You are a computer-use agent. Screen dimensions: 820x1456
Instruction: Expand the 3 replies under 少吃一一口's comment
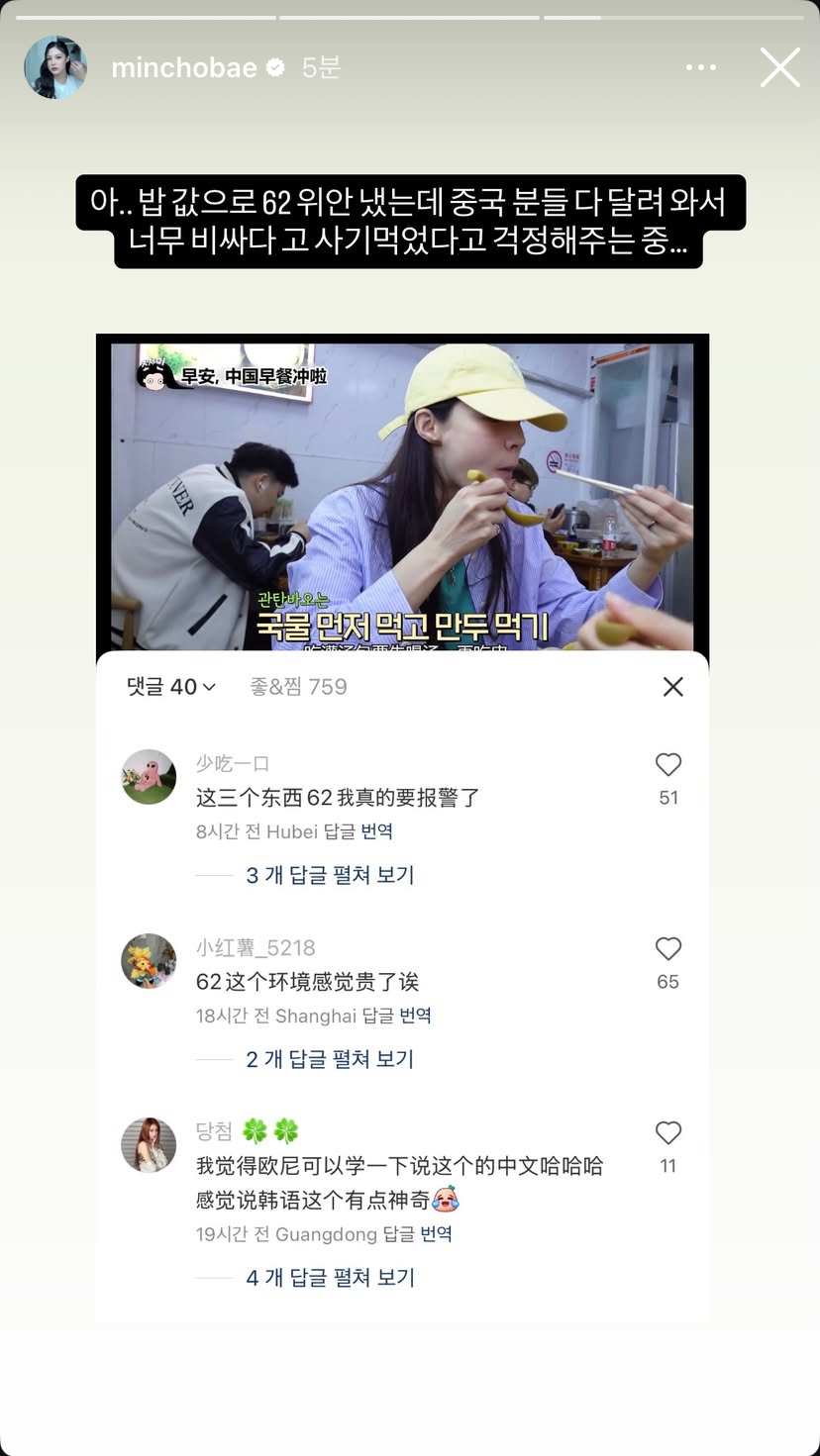tap(330, 875)
